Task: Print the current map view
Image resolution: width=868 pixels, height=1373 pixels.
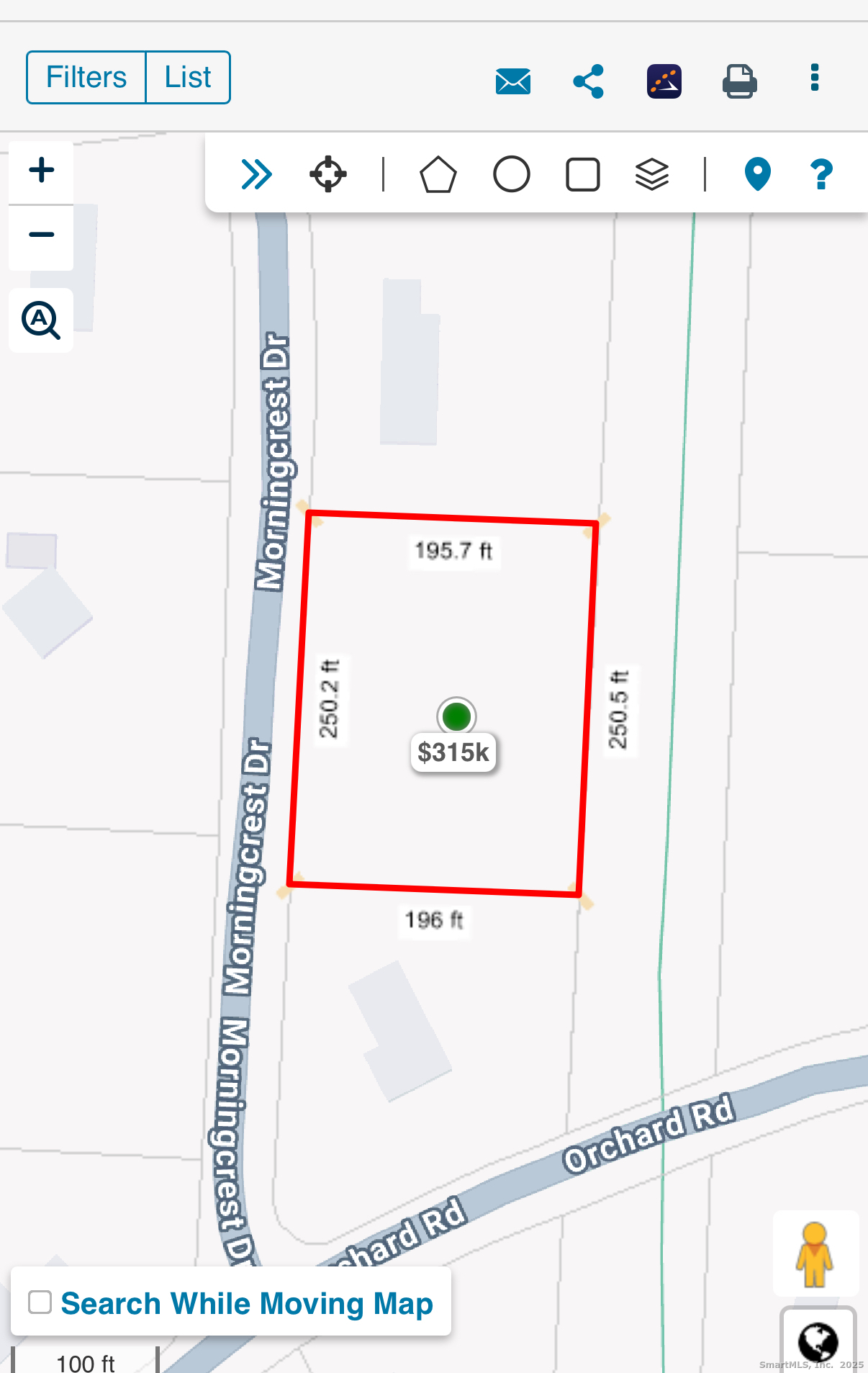Action: tap(739, 81)
